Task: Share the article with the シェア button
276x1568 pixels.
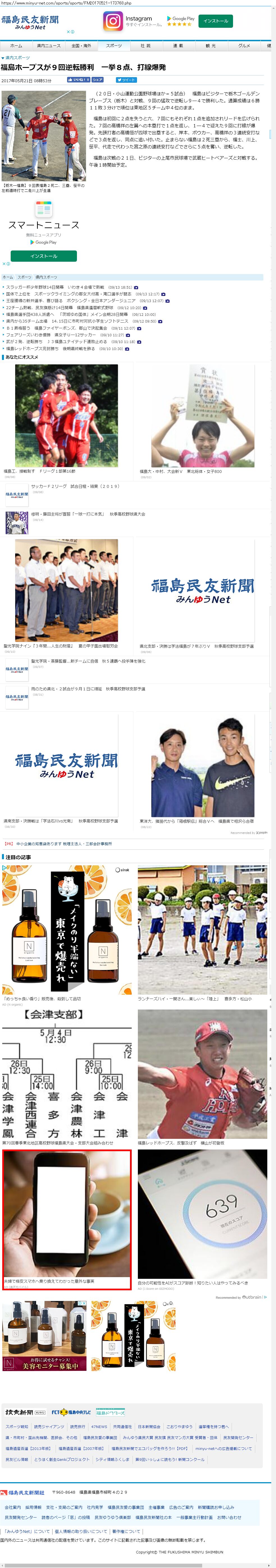Action: [x=97, y=80]
